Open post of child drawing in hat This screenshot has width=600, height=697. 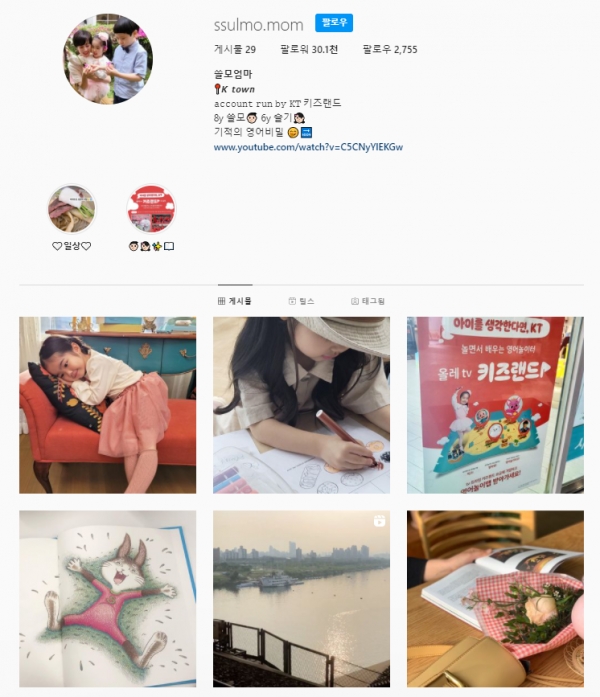click(301, 405)
